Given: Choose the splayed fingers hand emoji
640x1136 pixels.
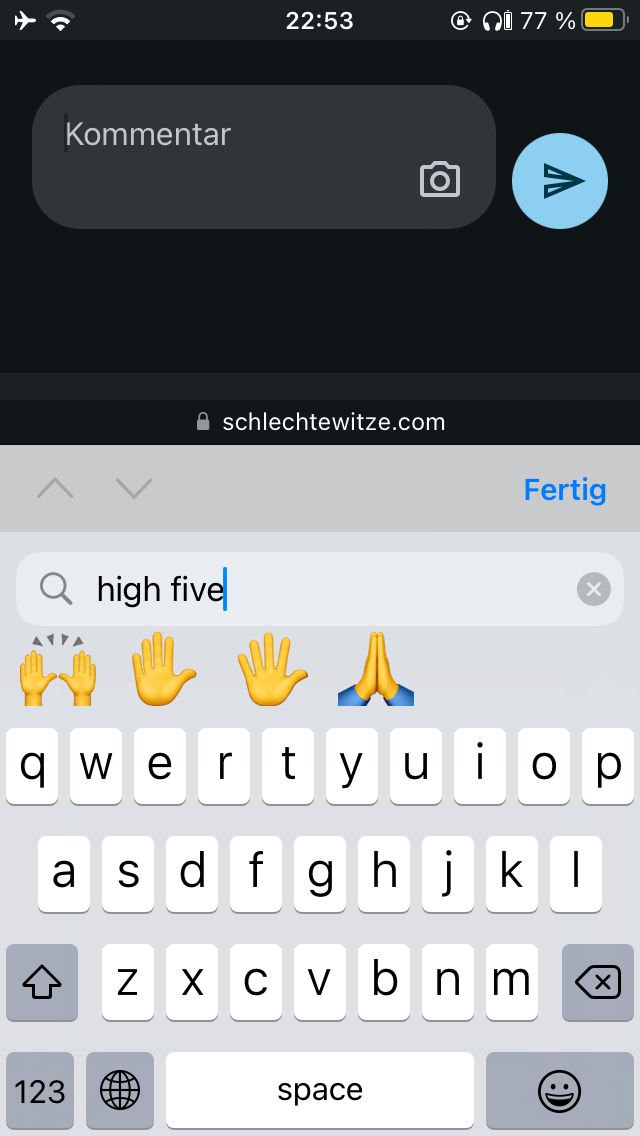Looking at the screenshot, I should (x=272, y=670).
